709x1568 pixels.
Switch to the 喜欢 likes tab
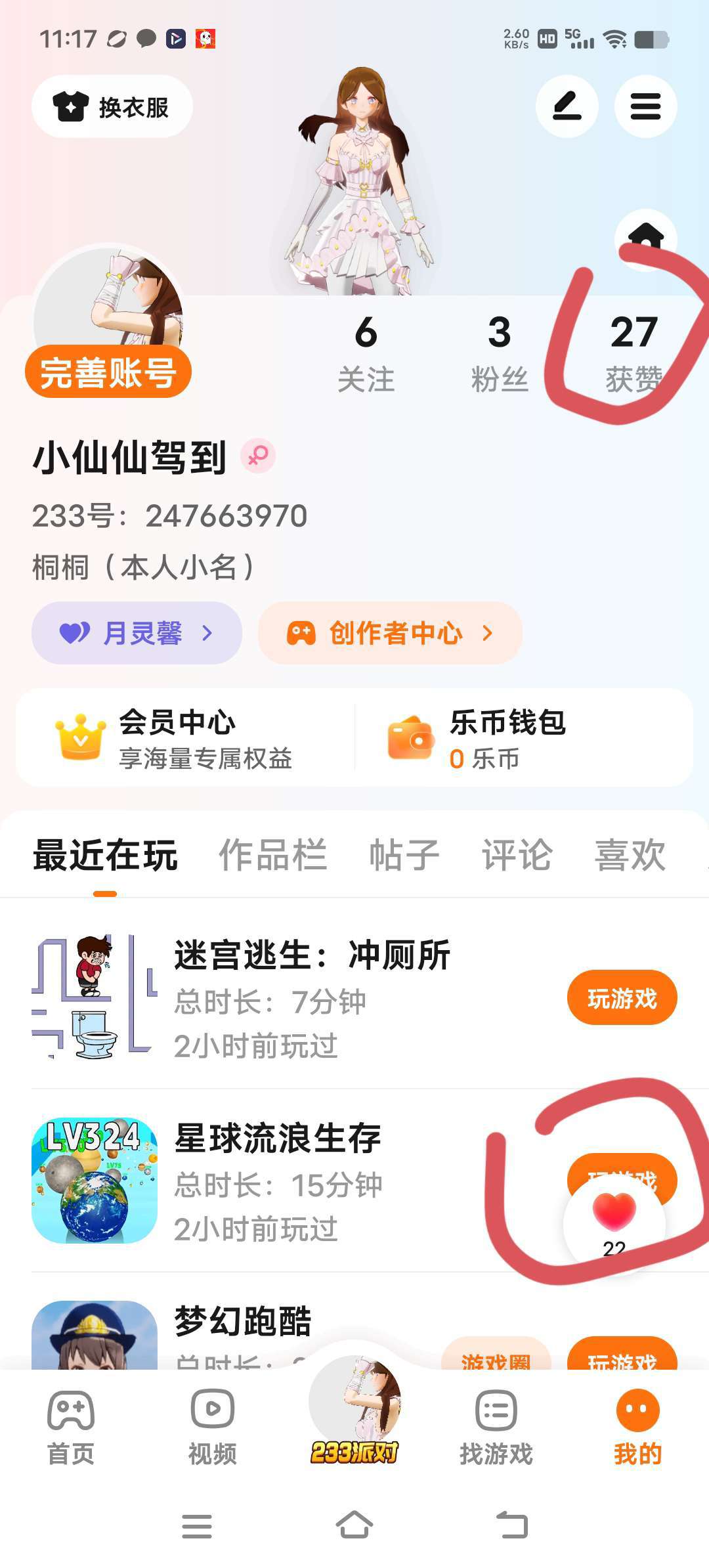pyautogui.click(x=630, y=855)
